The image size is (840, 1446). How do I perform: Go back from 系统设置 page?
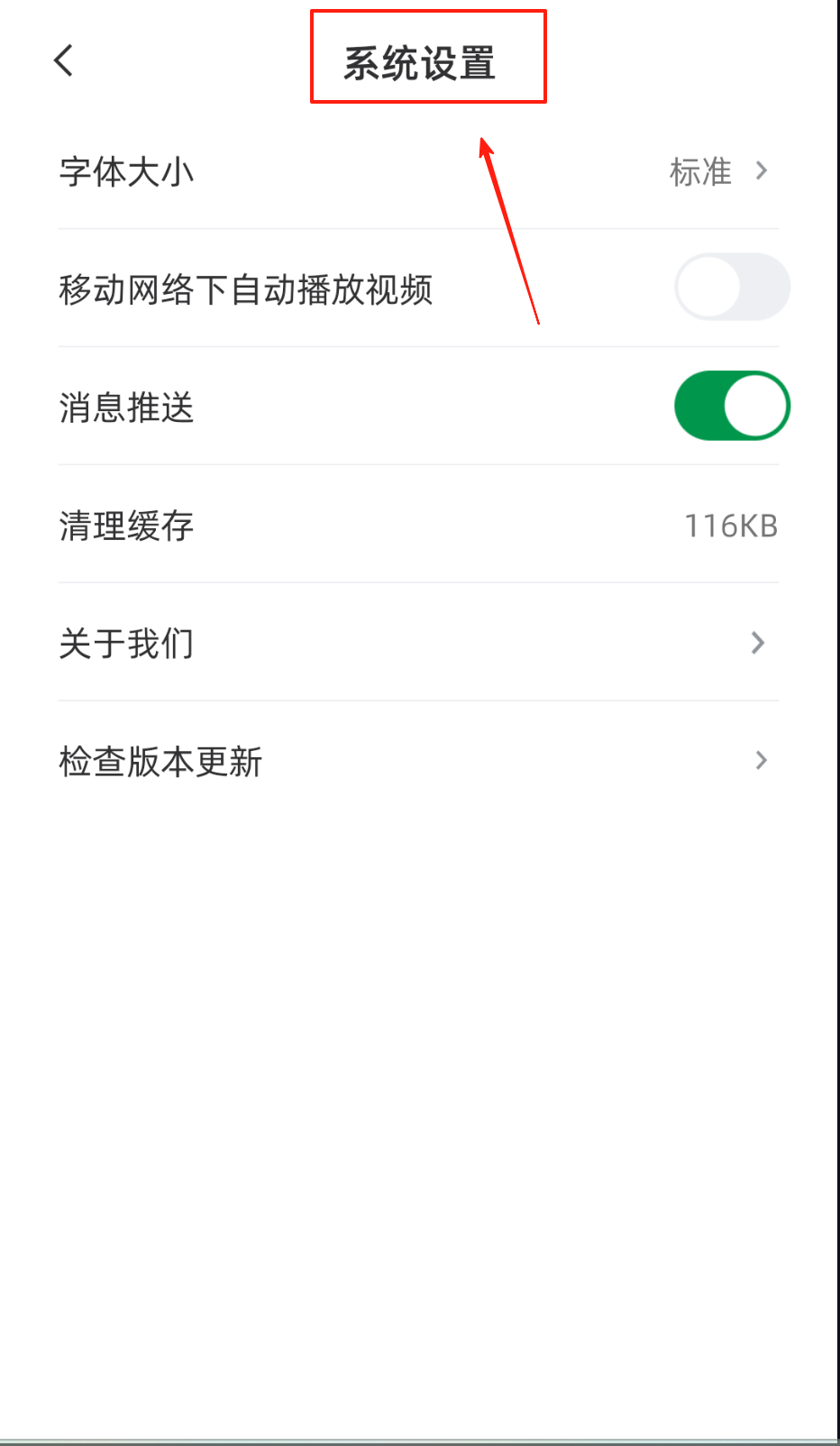(63, 61)
